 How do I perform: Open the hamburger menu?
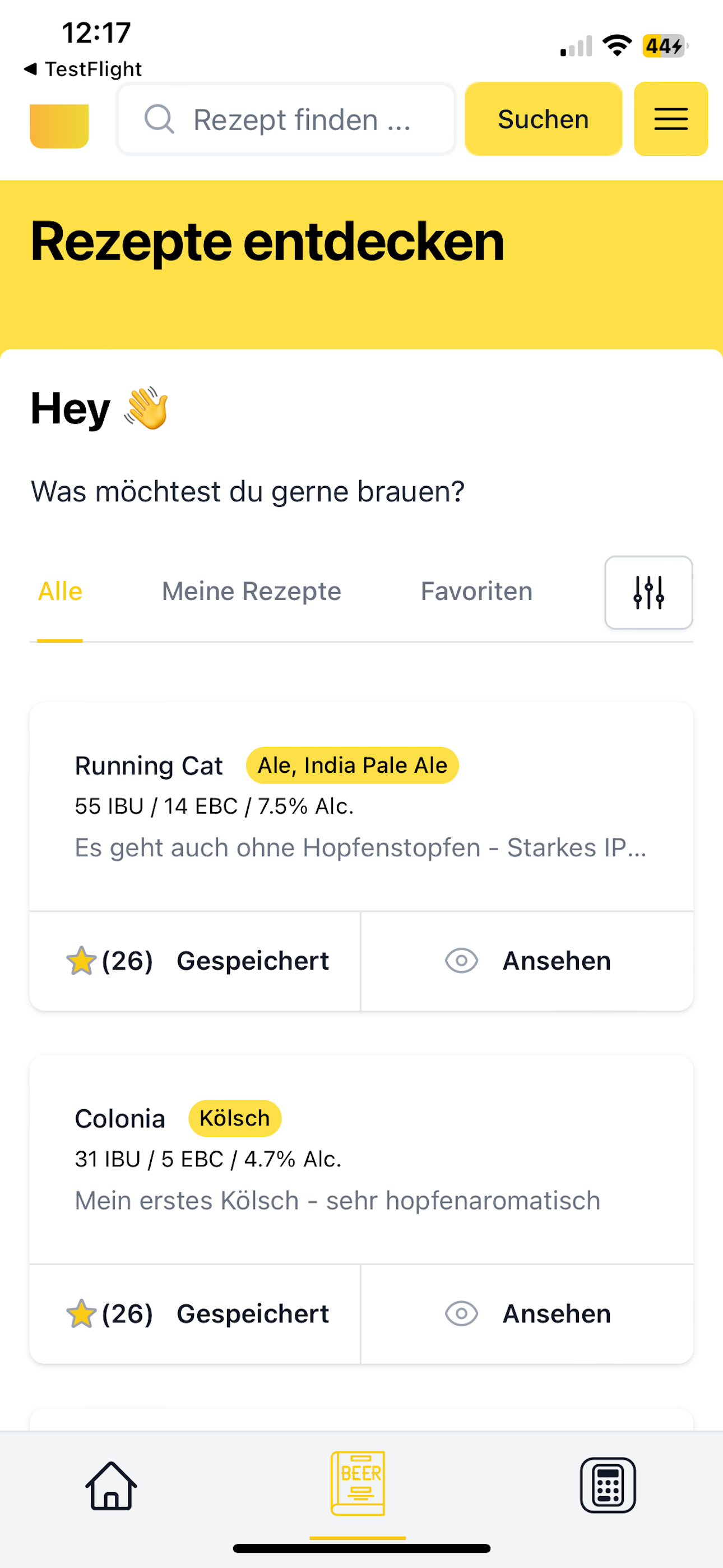pos(670,119)
